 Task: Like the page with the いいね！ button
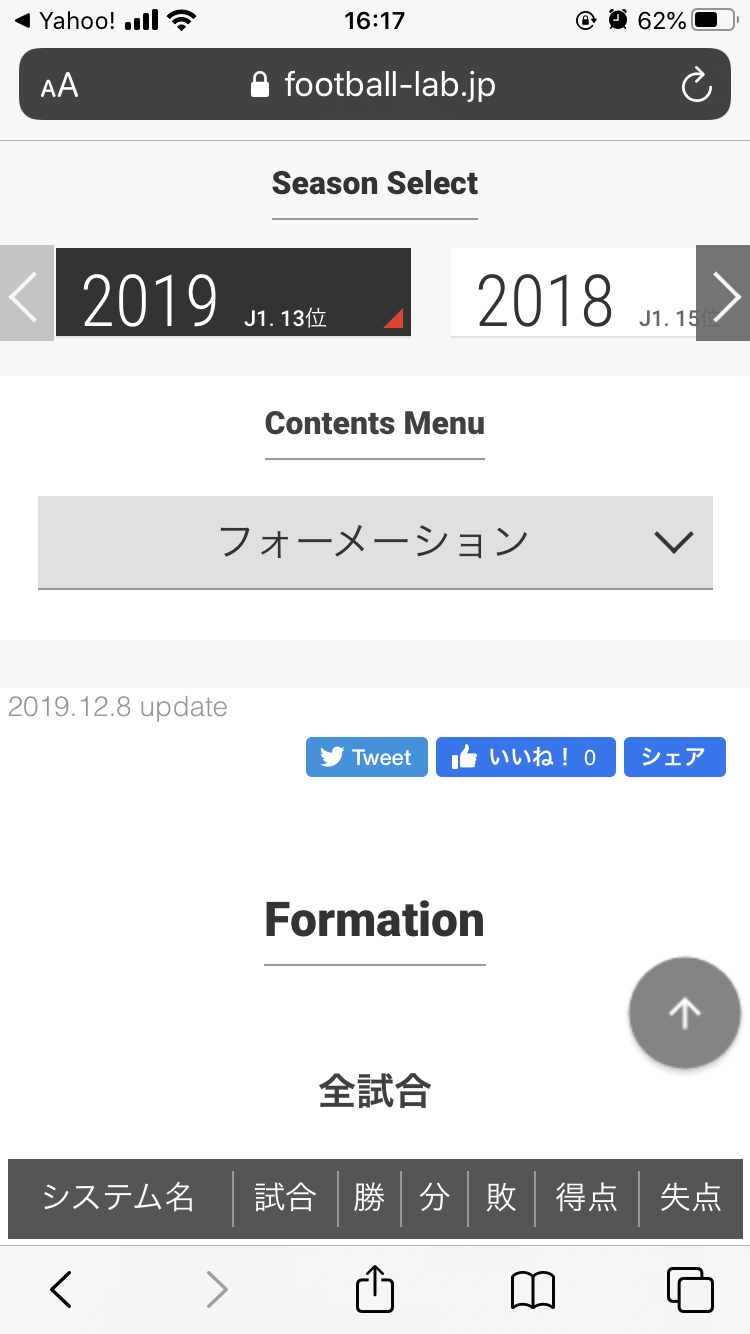526,757
